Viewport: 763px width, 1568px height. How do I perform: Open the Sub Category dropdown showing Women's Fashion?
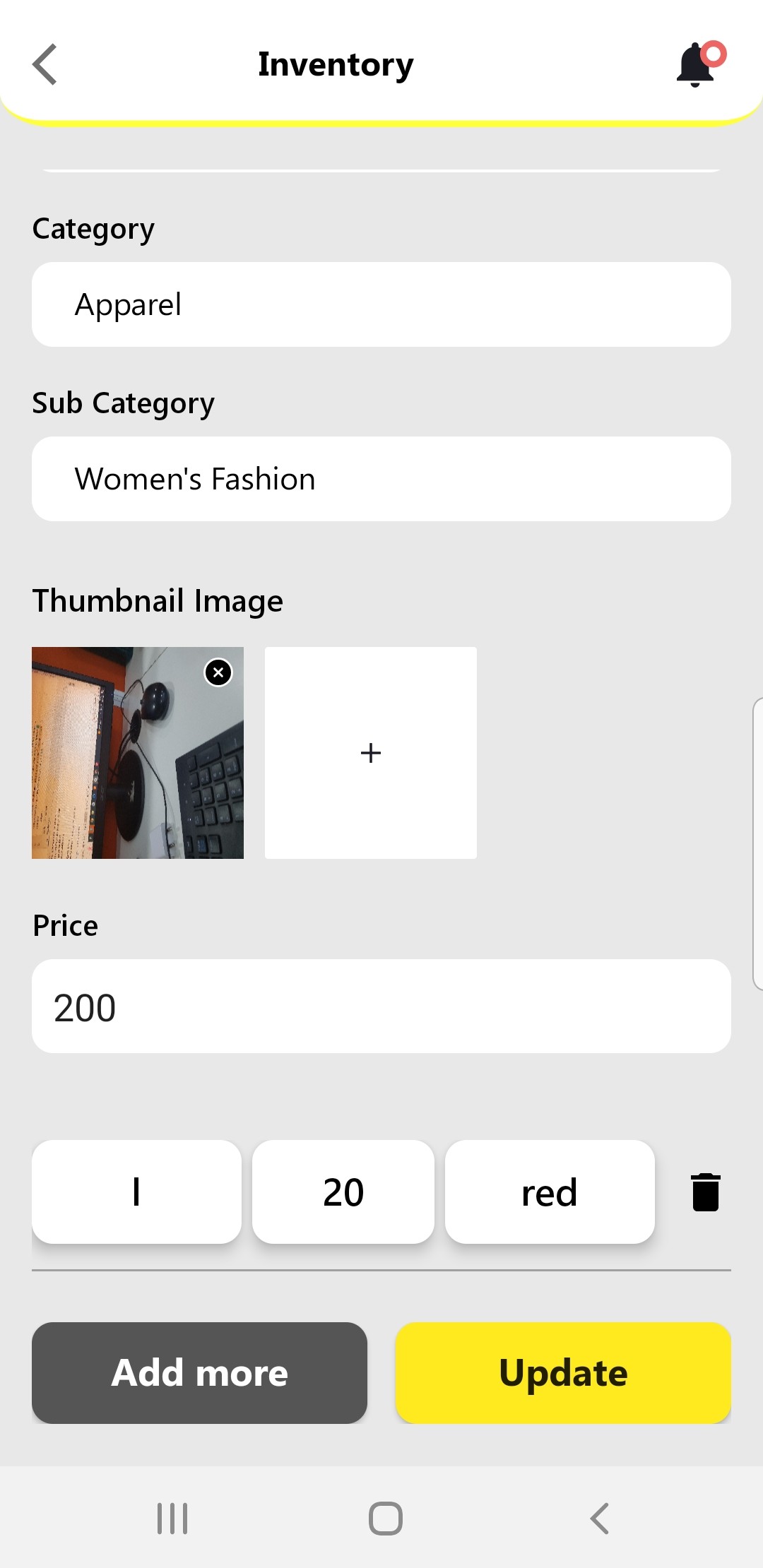pos(381,479)
